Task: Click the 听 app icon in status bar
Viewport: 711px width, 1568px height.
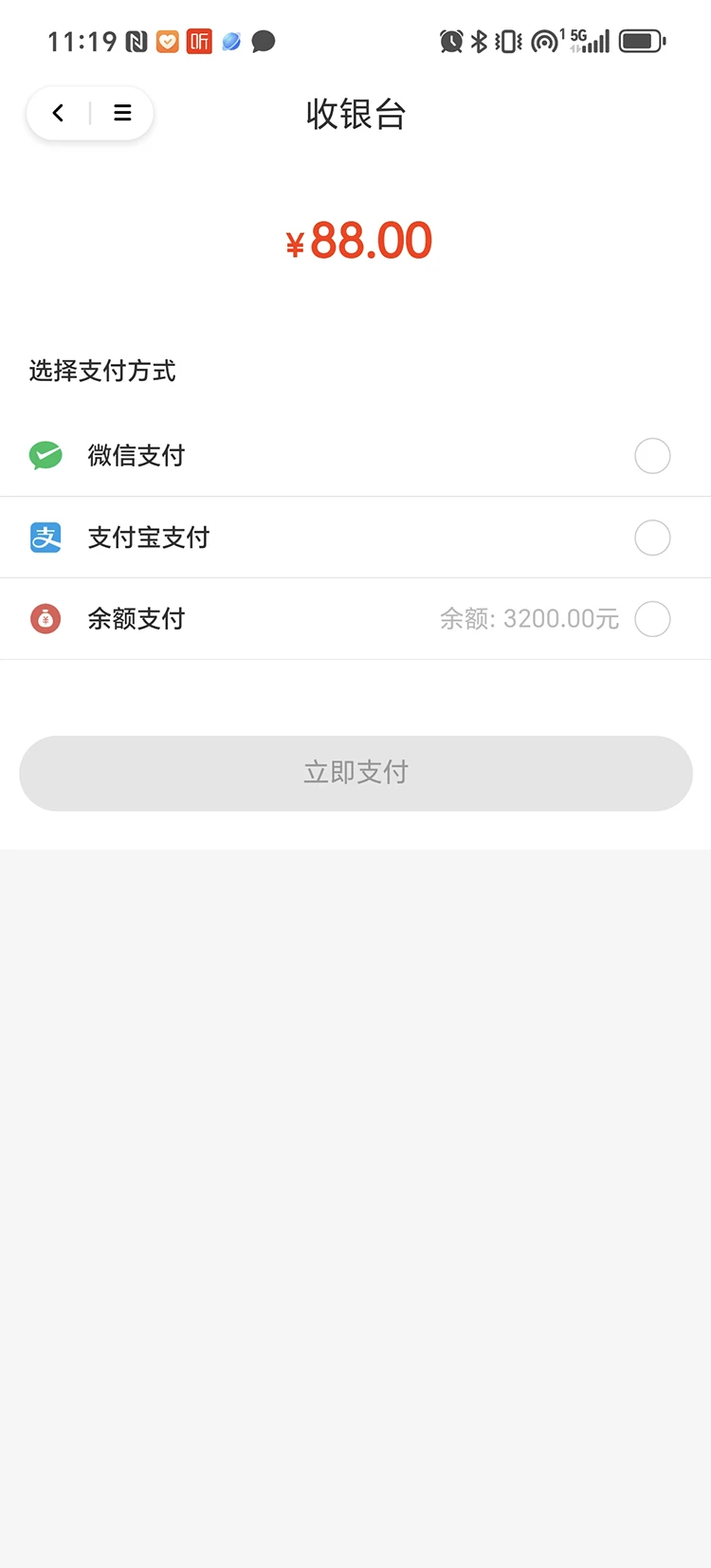Action: tap(198, 41)
